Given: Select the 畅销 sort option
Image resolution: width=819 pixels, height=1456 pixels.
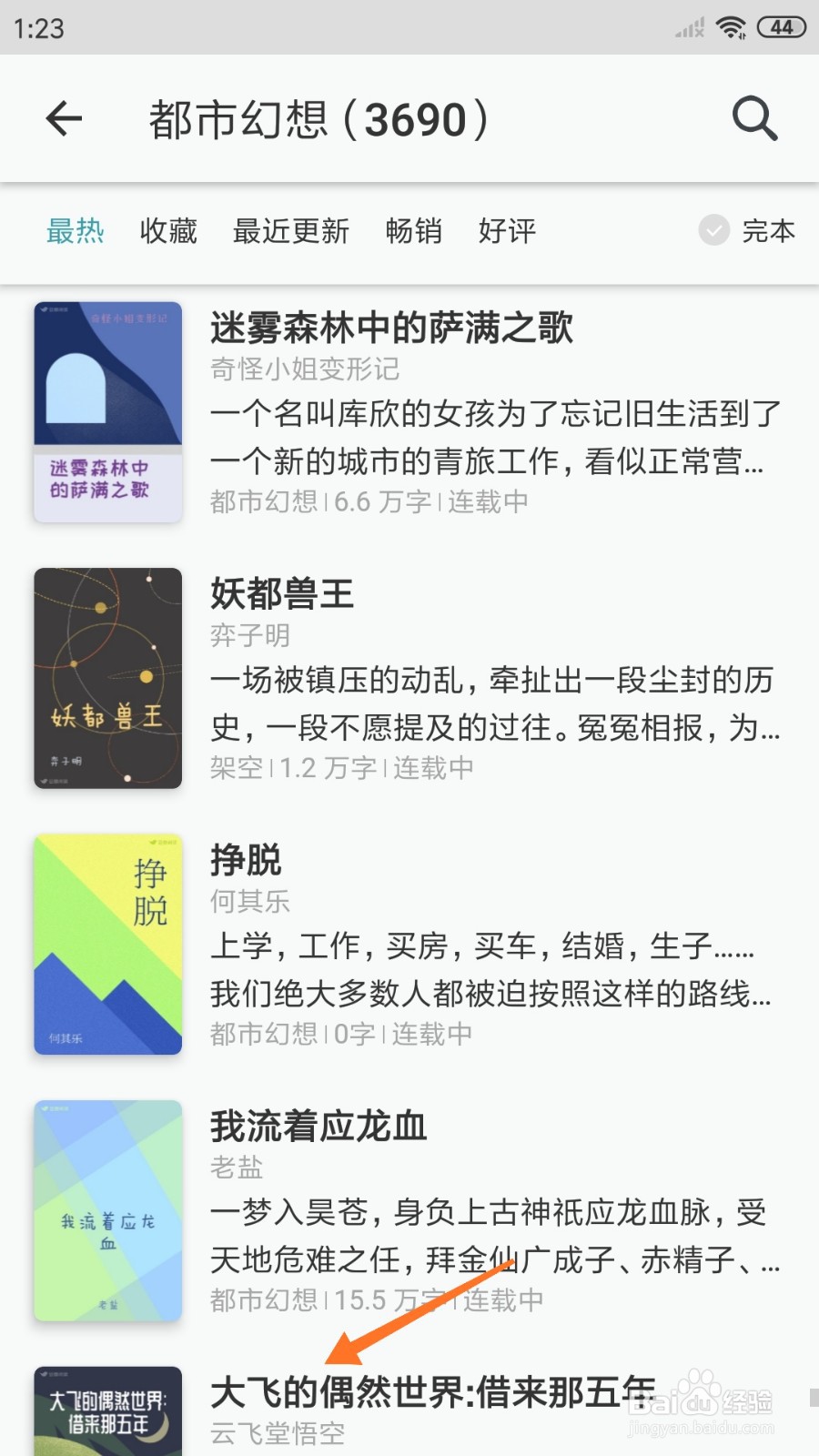Looking at the screenshot, I should [x=414, y=232].
